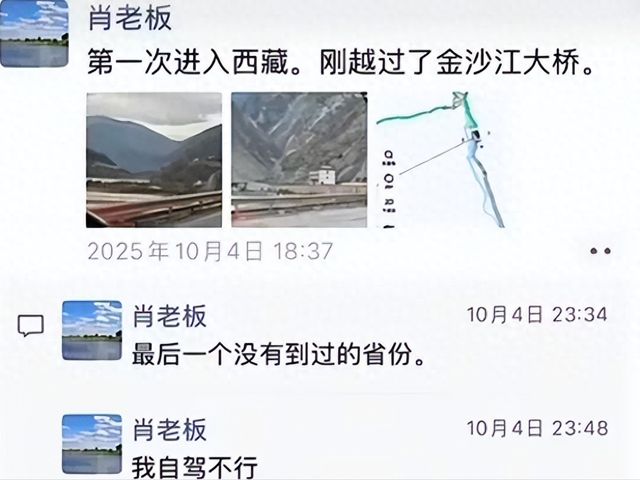The width and height of the screenshot is (640, 480).
Task: Open the mountain landscape photo in the post
Action: tap(154, 160)
